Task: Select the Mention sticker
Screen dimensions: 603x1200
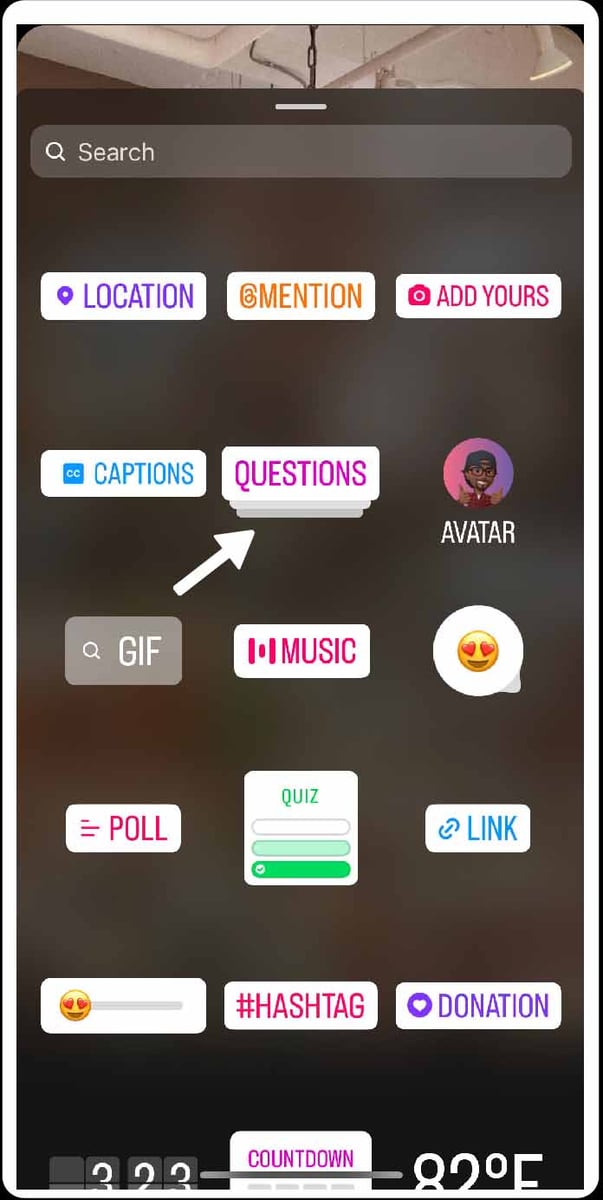Action: tap(301, 296)
